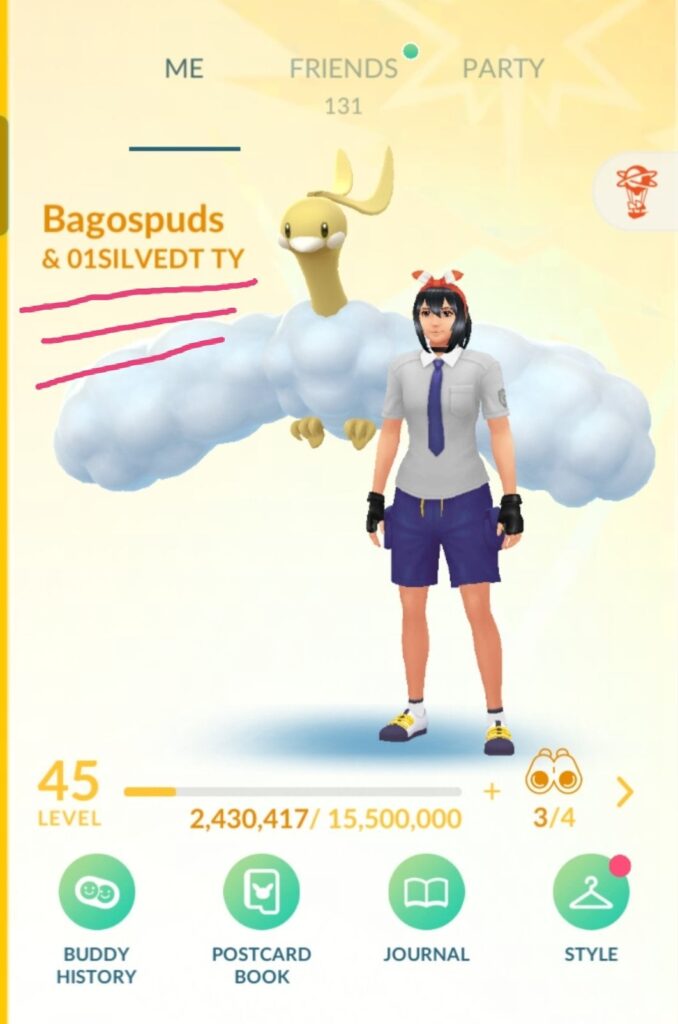The image size is (678, 1024).
Task: Open Buddy History
Action: coord(97,893)
